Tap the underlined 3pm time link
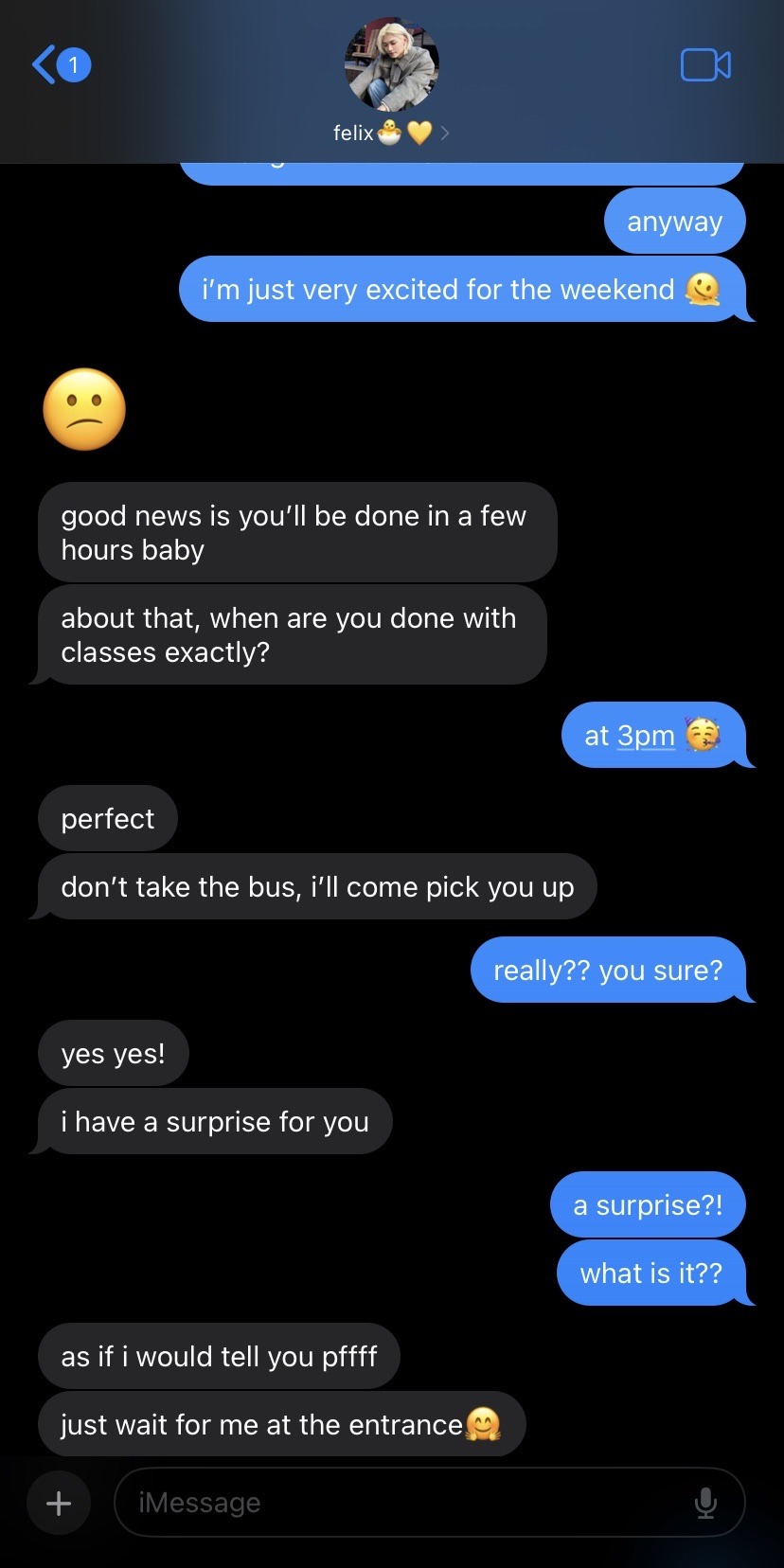 (x=646, y=736)
